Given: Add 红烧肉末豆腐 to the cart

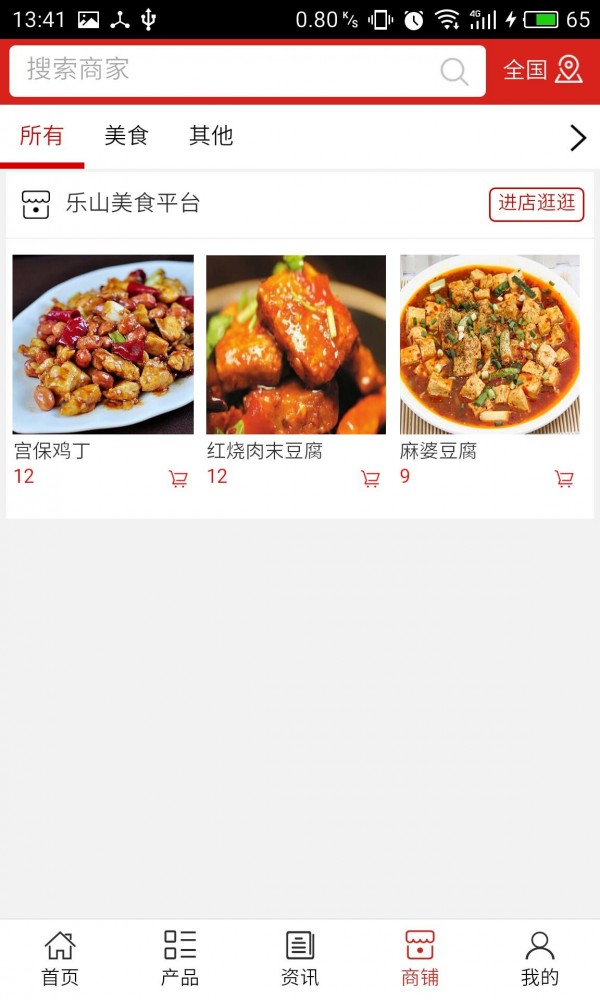Looking at the screenshot, I should (x=371, y=479).
